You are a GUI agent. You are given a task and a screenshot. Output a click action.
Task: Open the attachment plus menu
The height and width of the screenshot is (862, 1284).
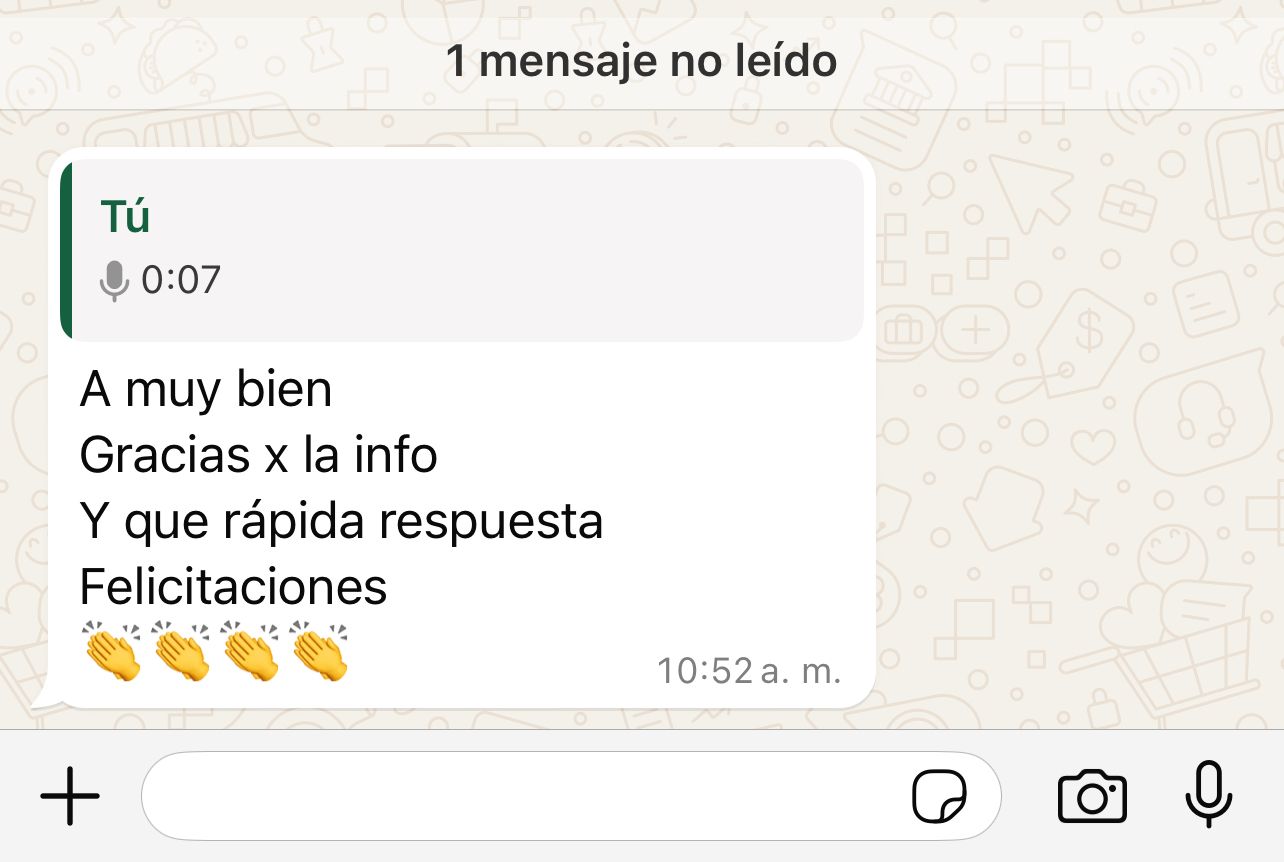70,797
